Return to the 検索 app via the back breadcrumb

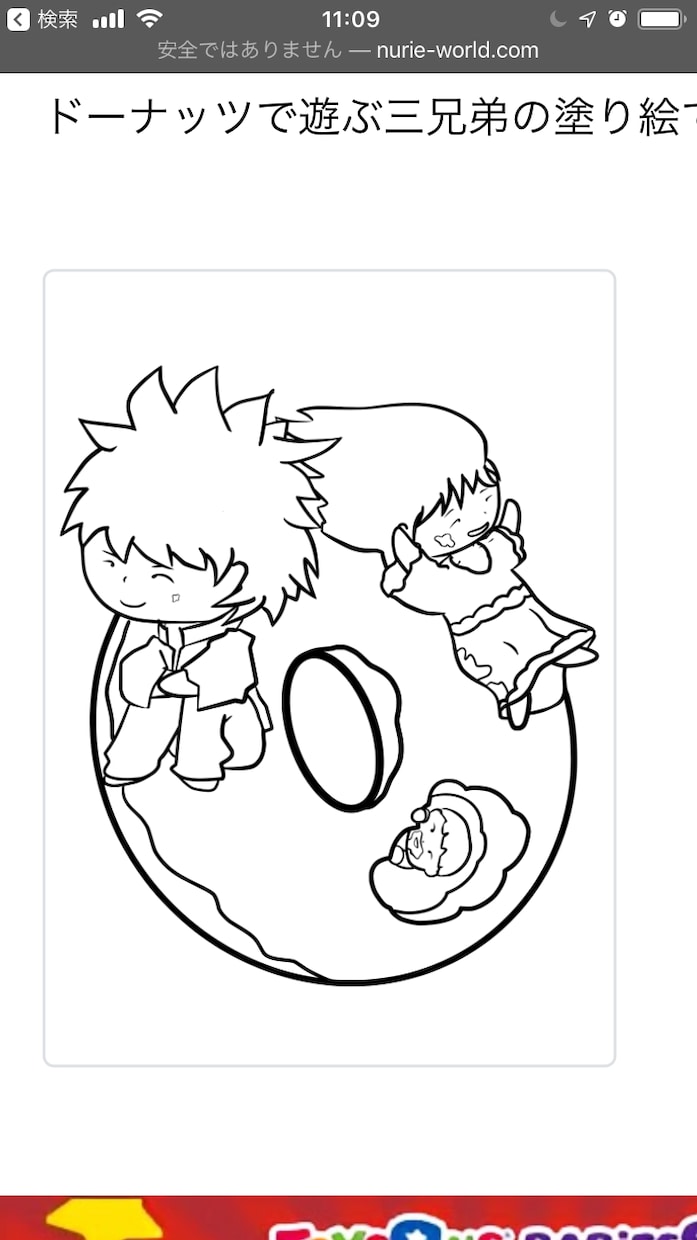tap(43, 19)
